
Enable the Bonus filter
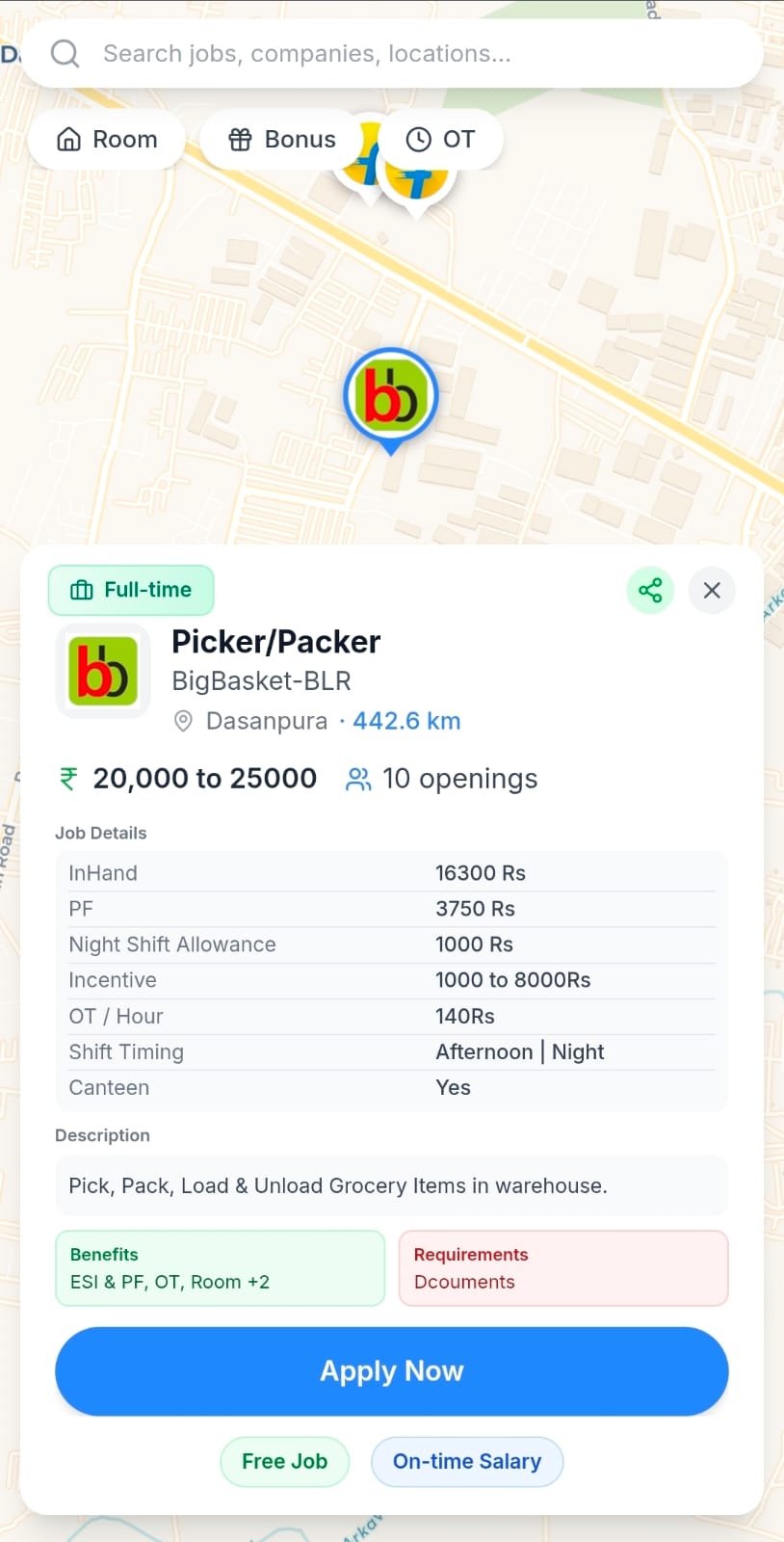(279, 139)
